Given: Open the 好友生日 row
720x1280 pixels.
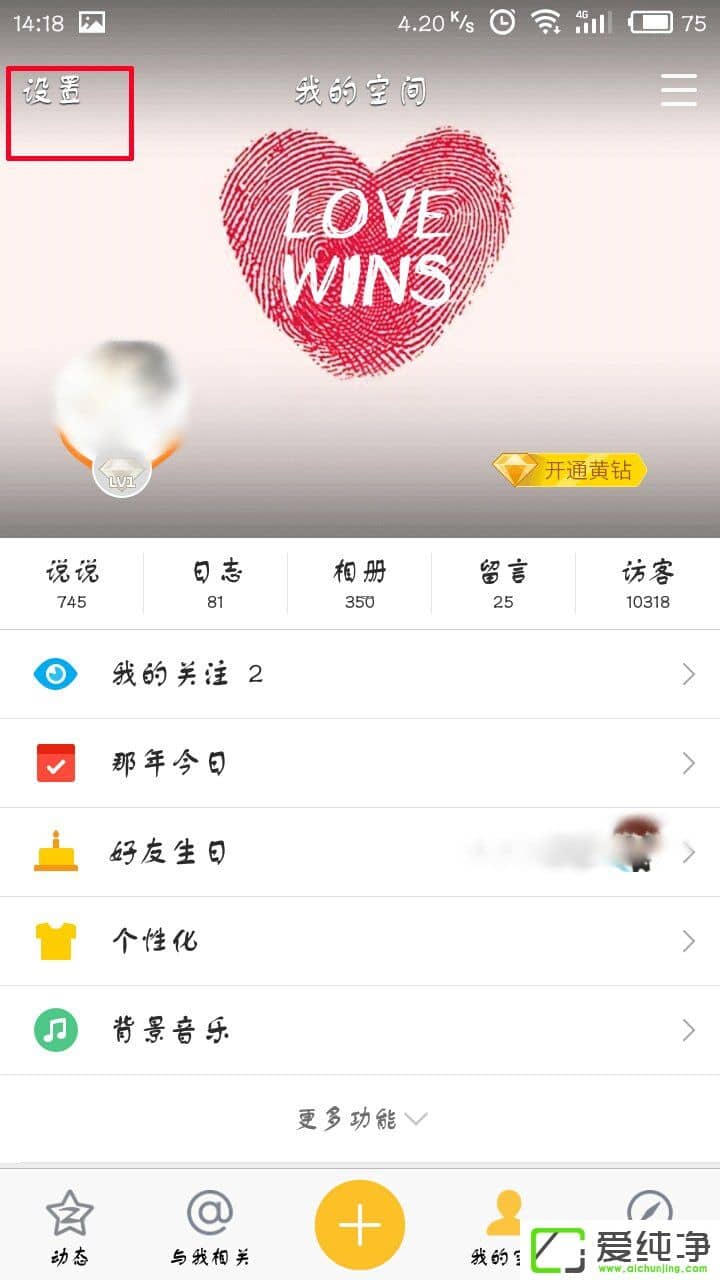Looking at the screenshot, I should click(360, 853).
